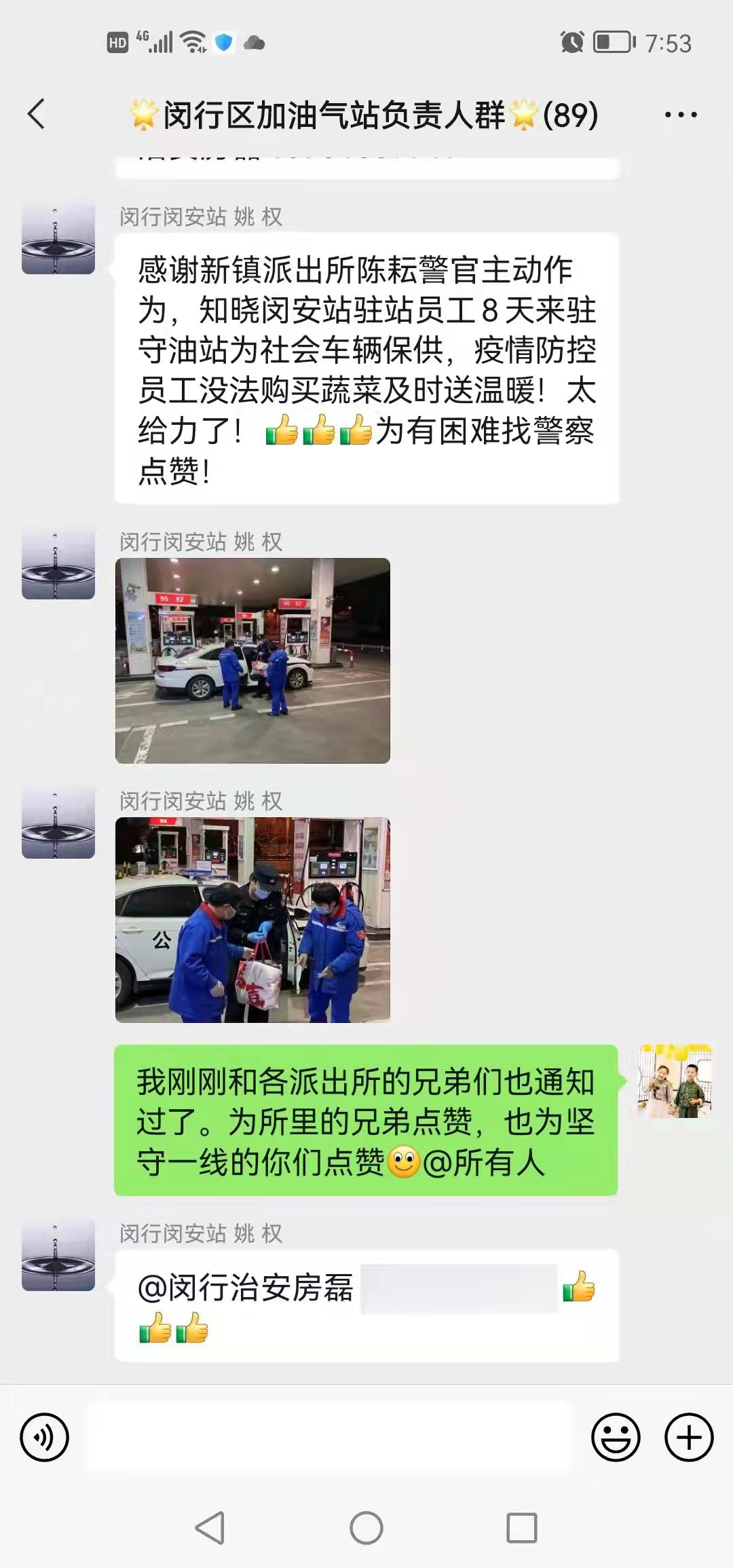The image size is (733, 1568).
Task: View close-up photo of officer handing bag
Action: [x=252, y=920]
